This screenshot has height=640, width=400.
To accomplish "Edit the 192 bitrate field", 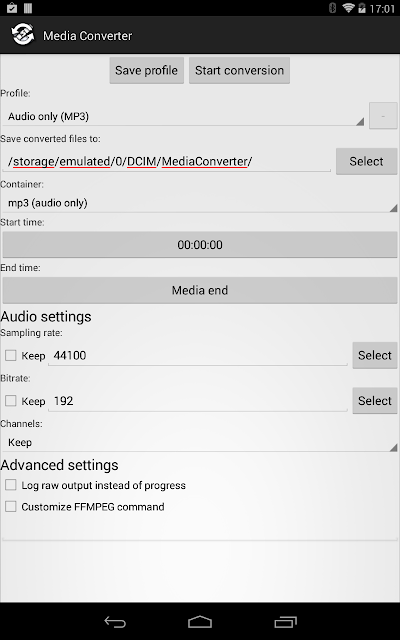I will tap(198, 401).
